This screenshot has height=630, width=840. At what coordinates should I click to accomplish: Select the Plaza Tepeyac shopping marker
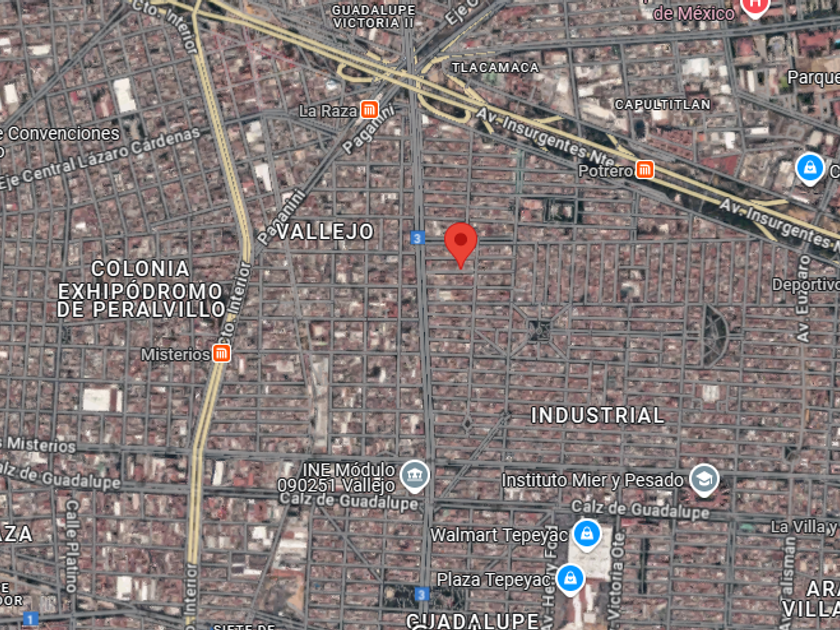570,580
